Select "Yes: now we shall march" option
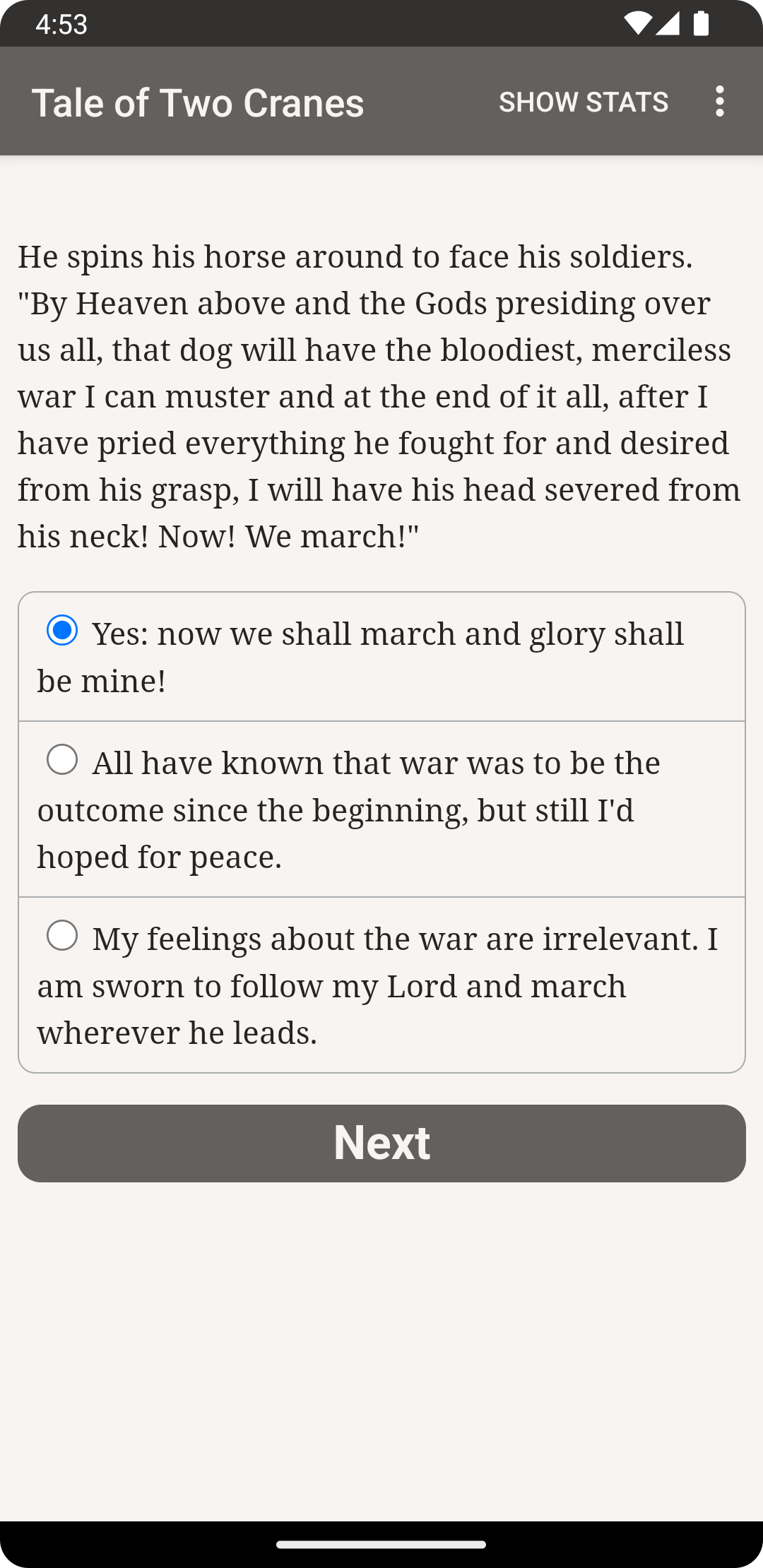 [x=381, y=657]
